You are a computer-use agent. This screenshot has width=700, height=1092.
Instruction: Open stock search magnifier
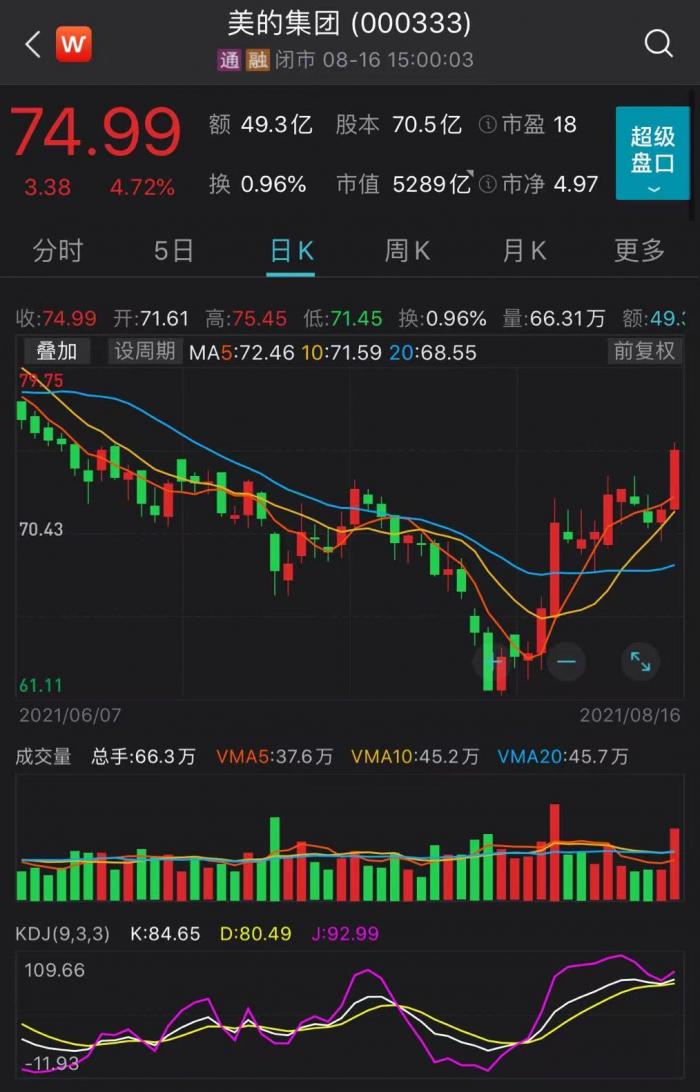(658, 43)
